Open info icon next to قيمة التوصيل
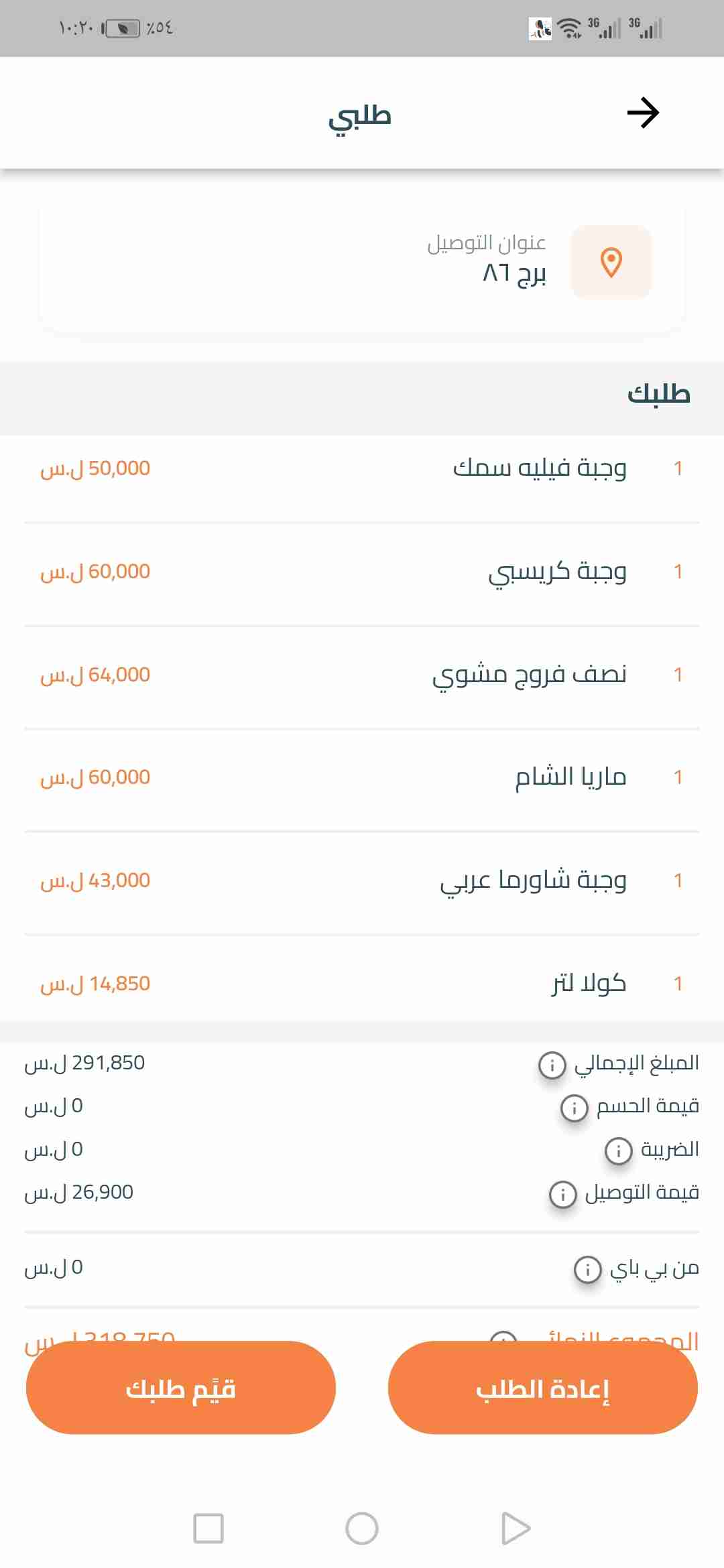The height and width of the screenshot is (1568, 724). (x=563, y=1194)
